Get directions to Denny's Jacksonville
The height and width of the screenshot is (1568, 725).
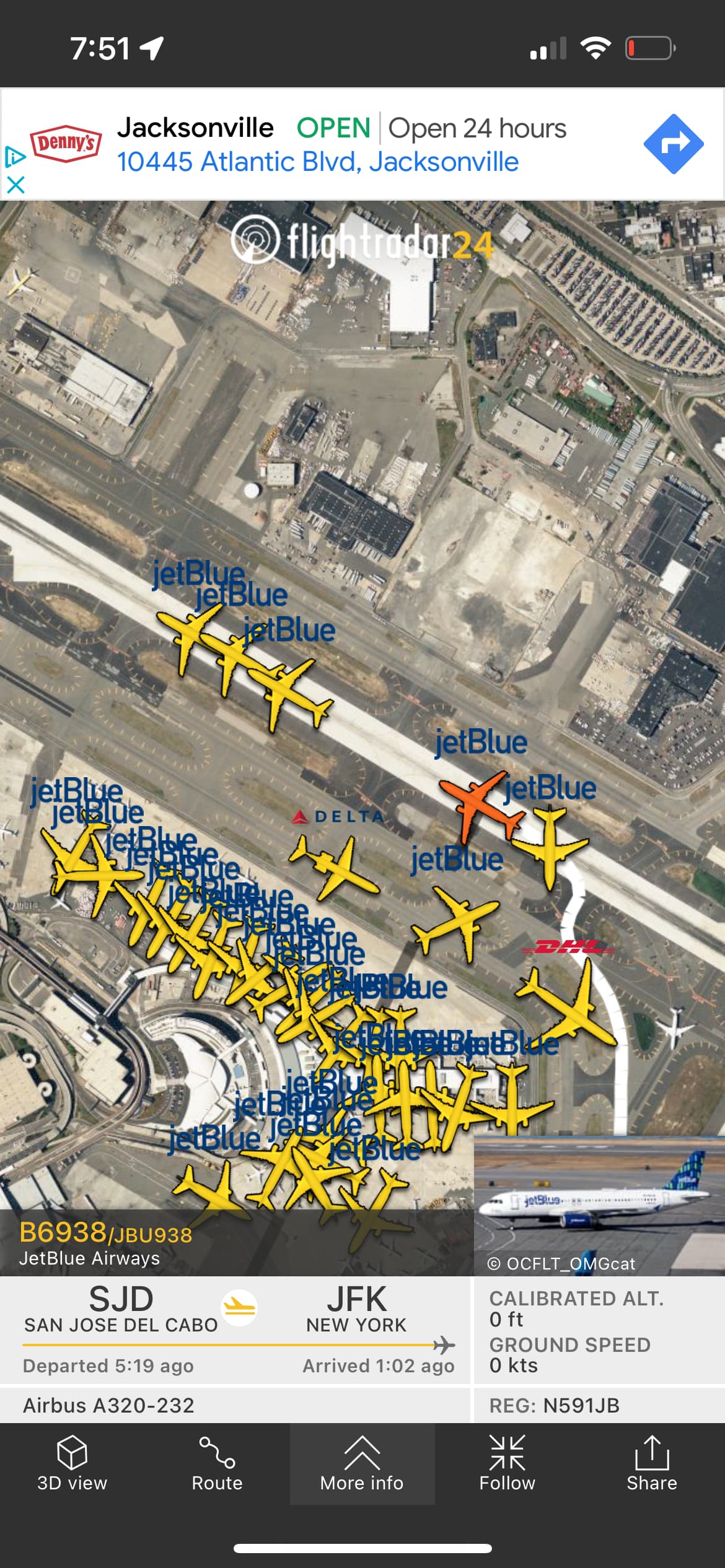point(673,144)
